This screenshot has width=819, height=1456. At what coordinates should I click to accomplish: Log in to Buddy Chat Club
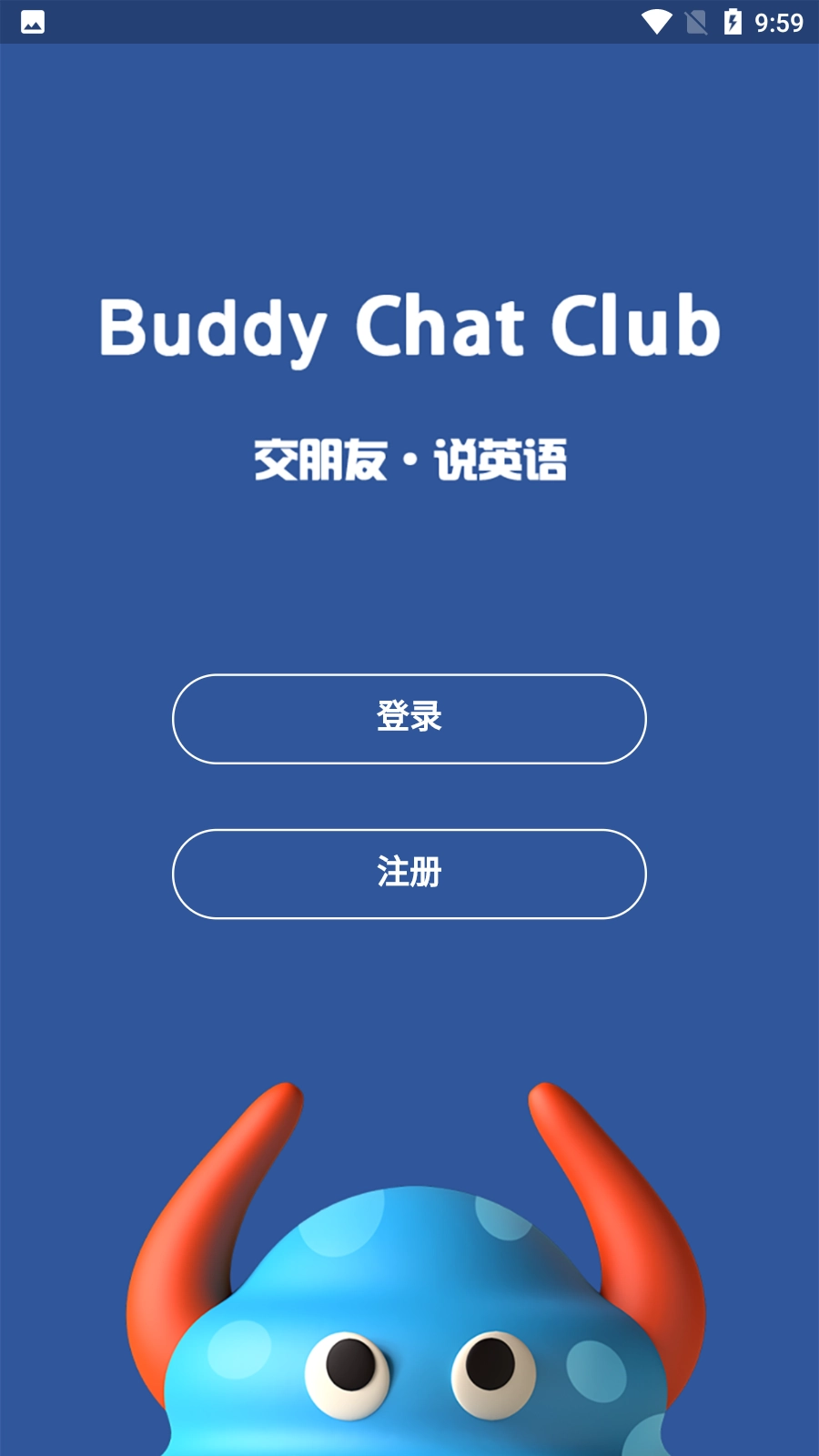(x=408, y=719)
